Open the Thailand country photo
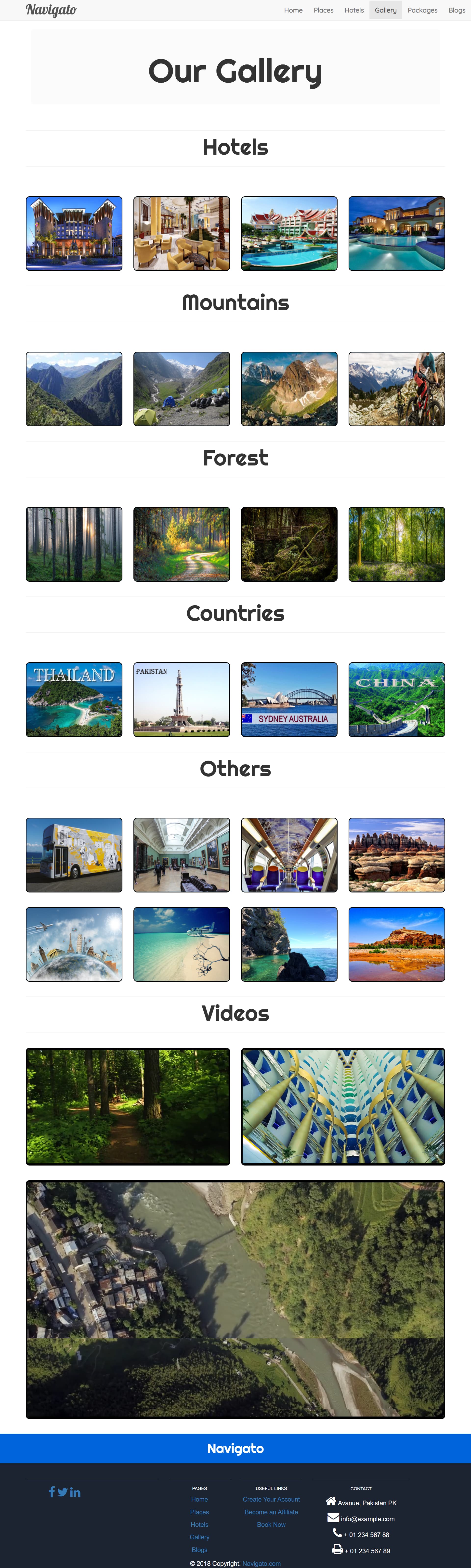The height and width of the screenshot is (1568, 471). 74,699
